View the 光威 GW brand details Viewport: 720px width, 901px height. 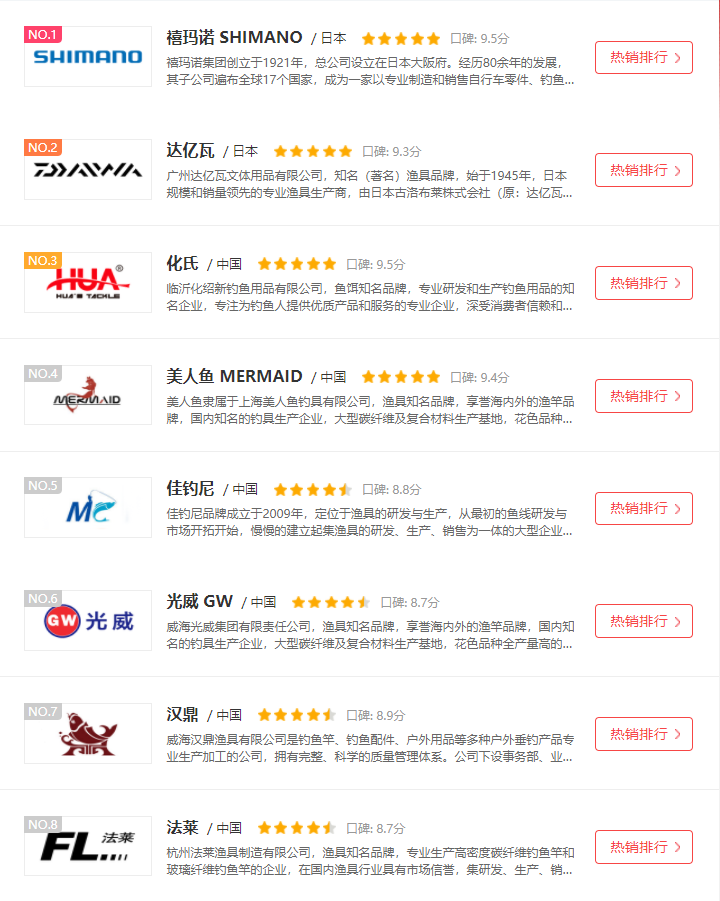pos(199,602)
